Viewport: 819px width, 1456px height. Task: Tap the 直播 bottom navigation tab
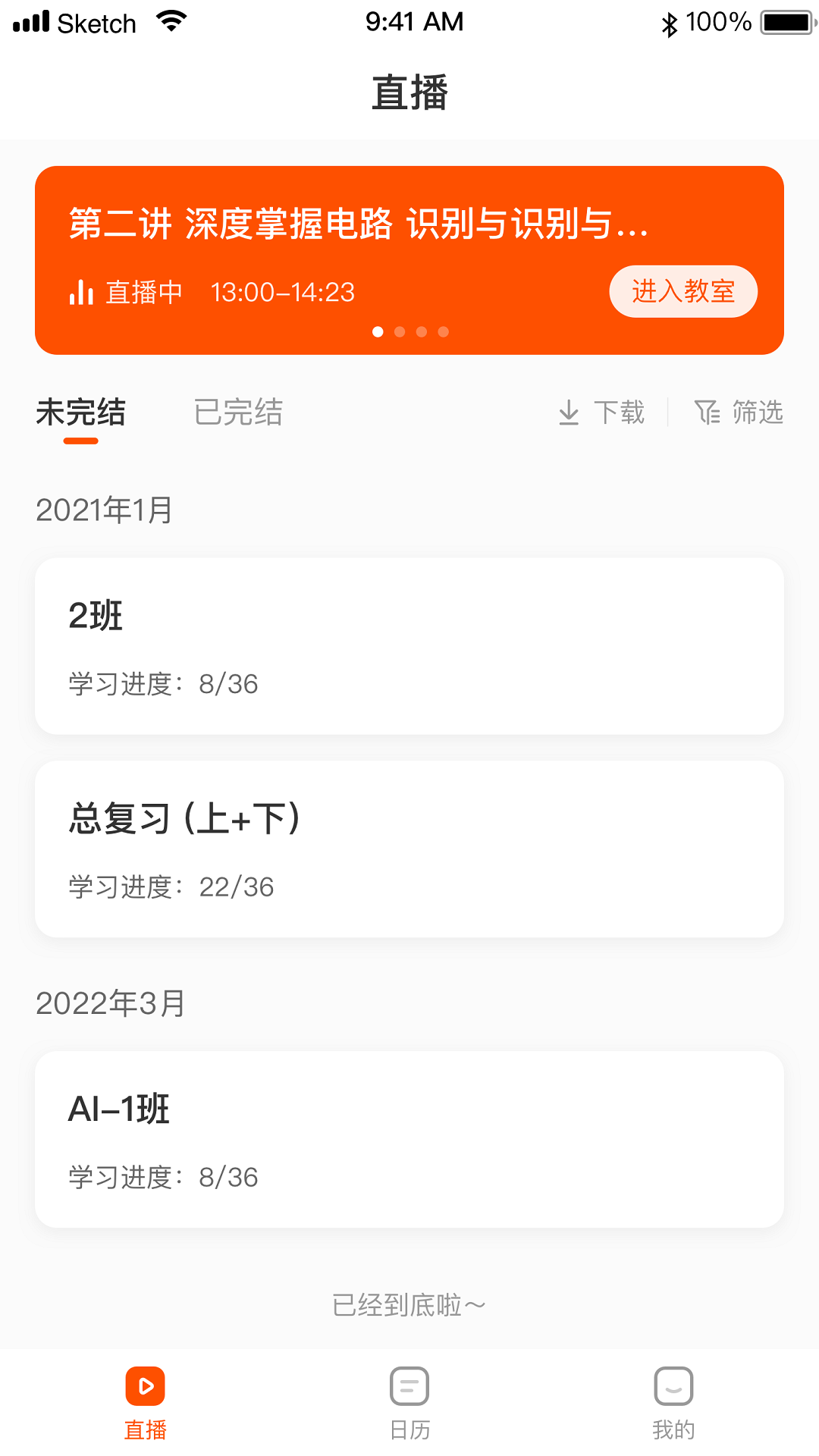pyautogui.click(x=146, y=1403)
